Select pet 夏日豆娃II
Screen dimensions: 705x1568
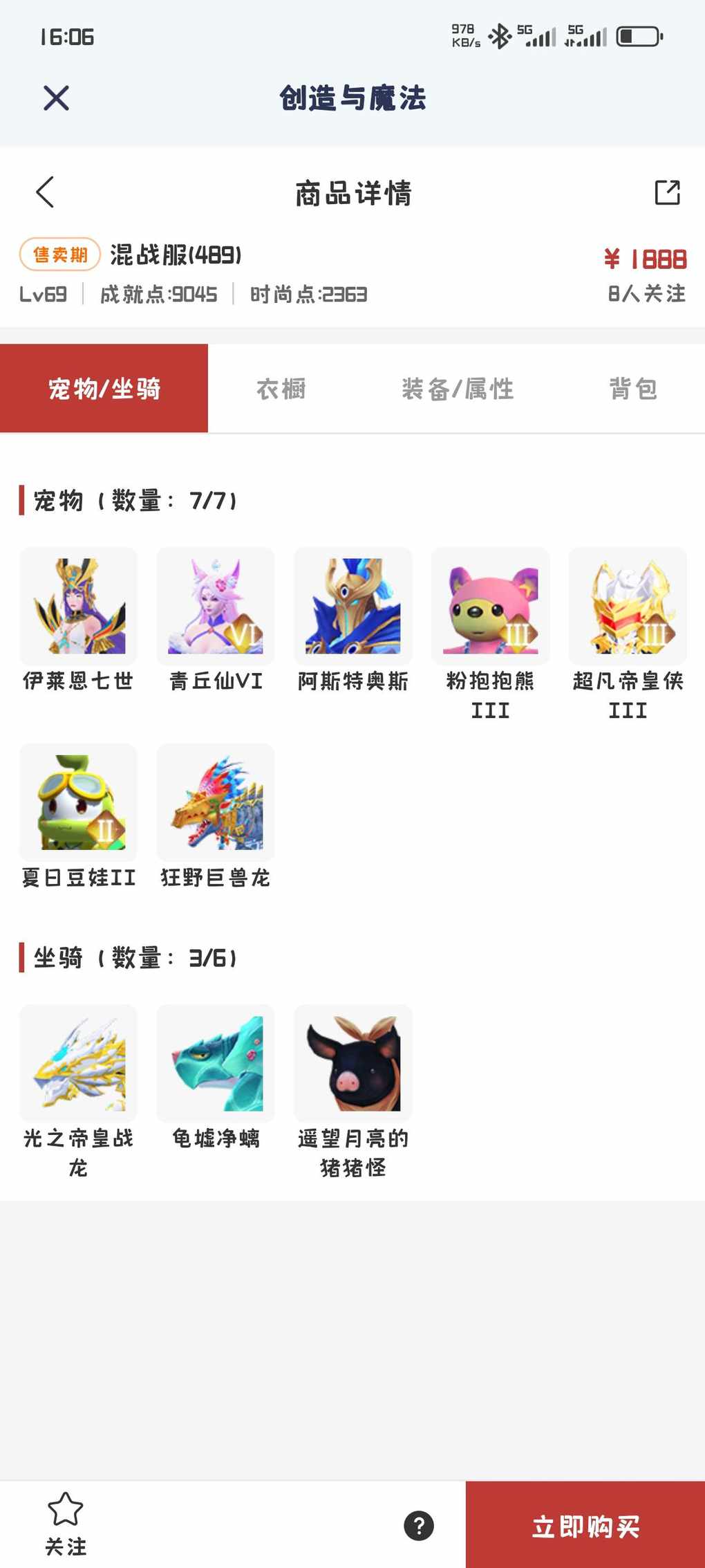tap(79, 802)
